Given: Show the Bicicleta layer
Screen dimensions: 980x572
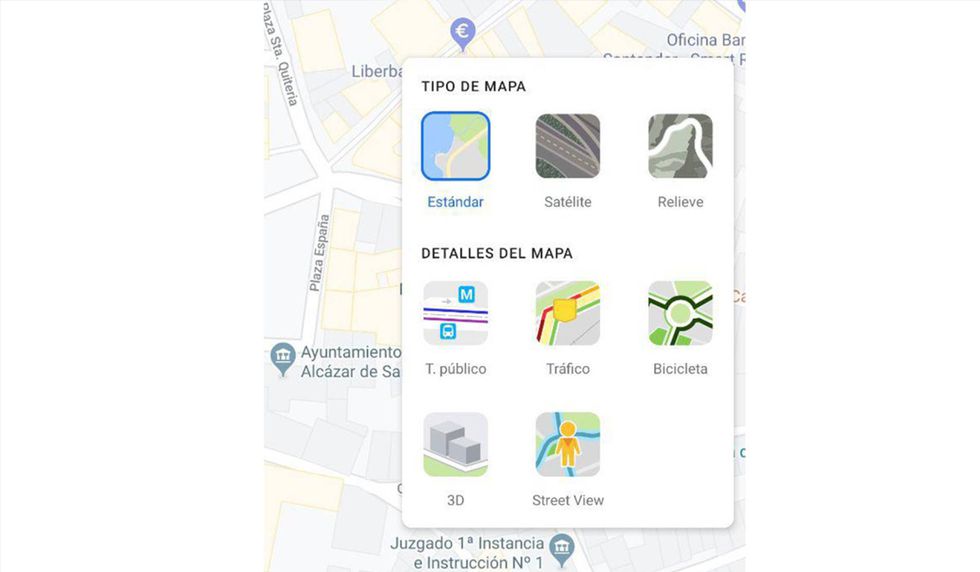Looking at the screenshot, I should (x=680, y=313).
